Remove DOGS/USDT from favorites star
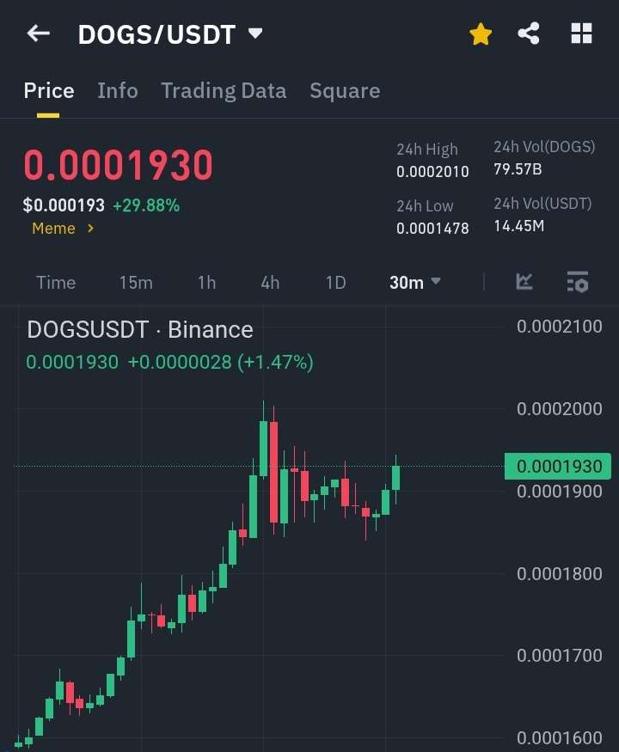The height and width of the screenshot is (752, 619). tap(481, 35)
